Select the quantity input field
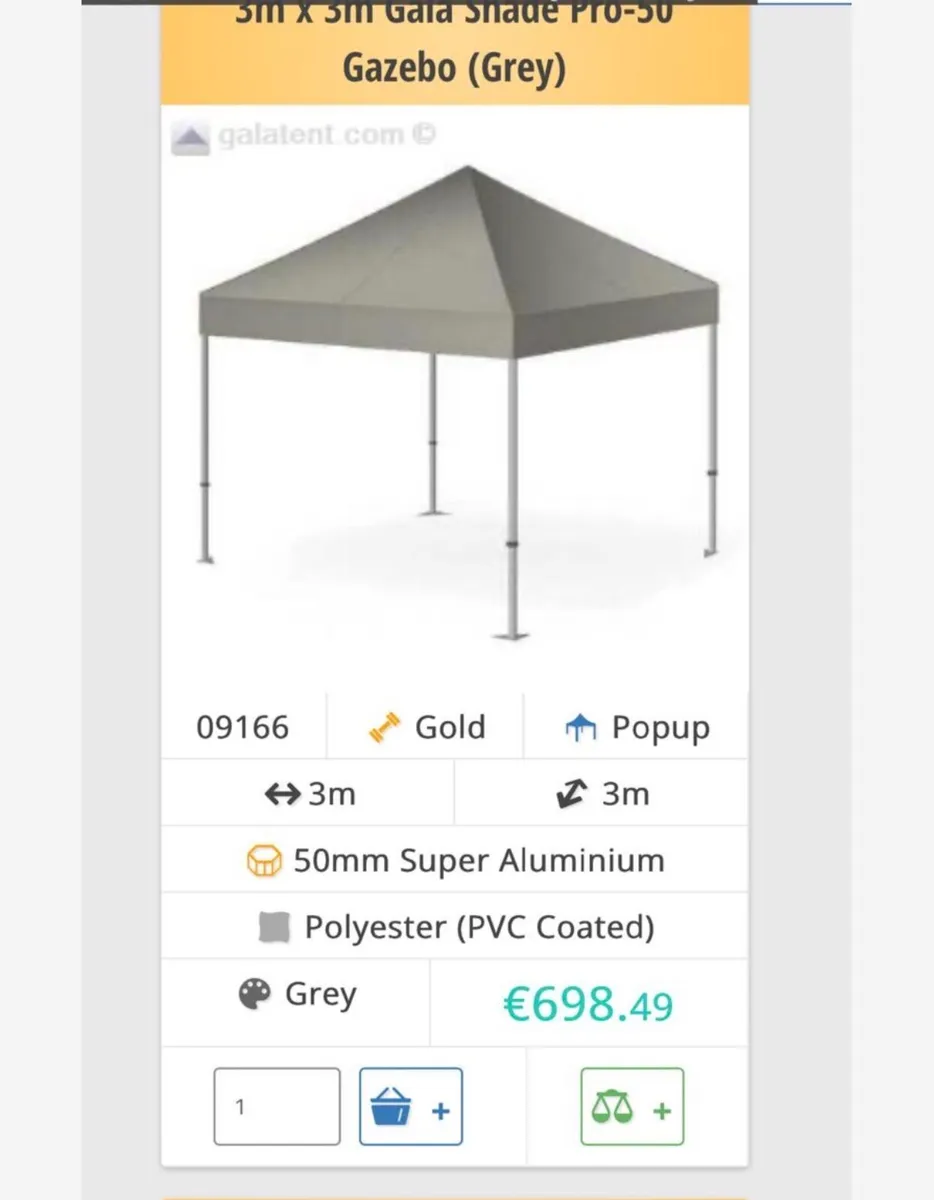 pos(277,1106)
